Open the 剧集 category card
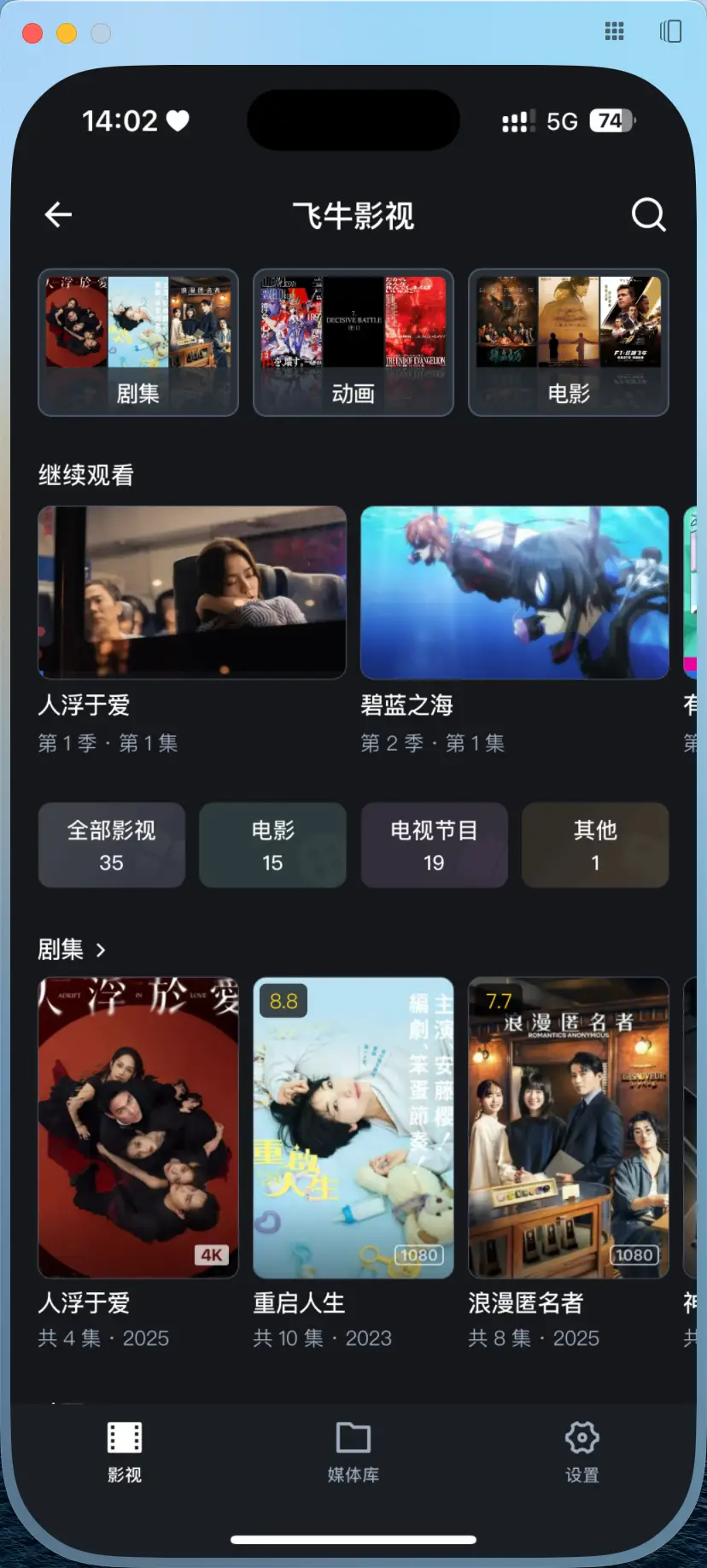 (137, 342)
